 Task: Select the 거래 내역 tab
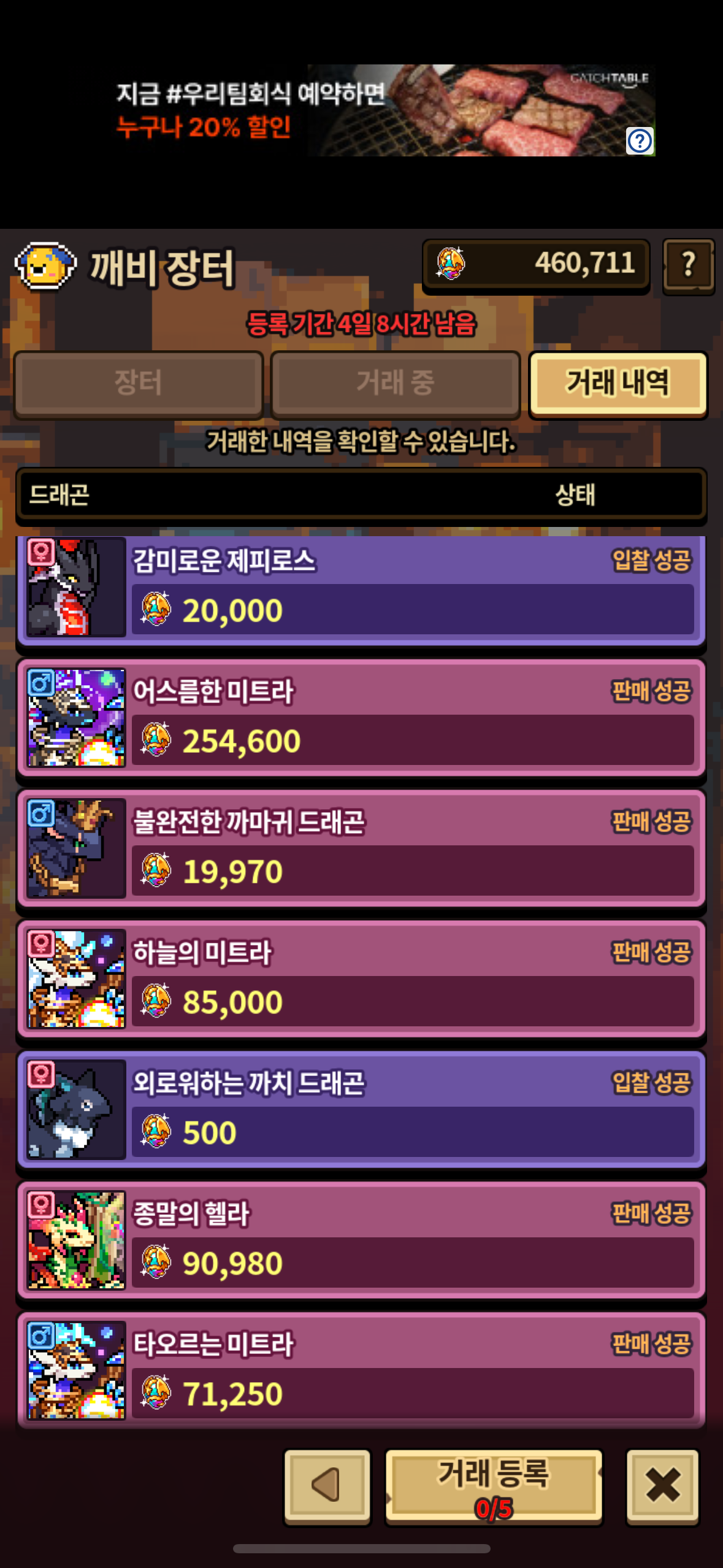[x=618, y=383]
